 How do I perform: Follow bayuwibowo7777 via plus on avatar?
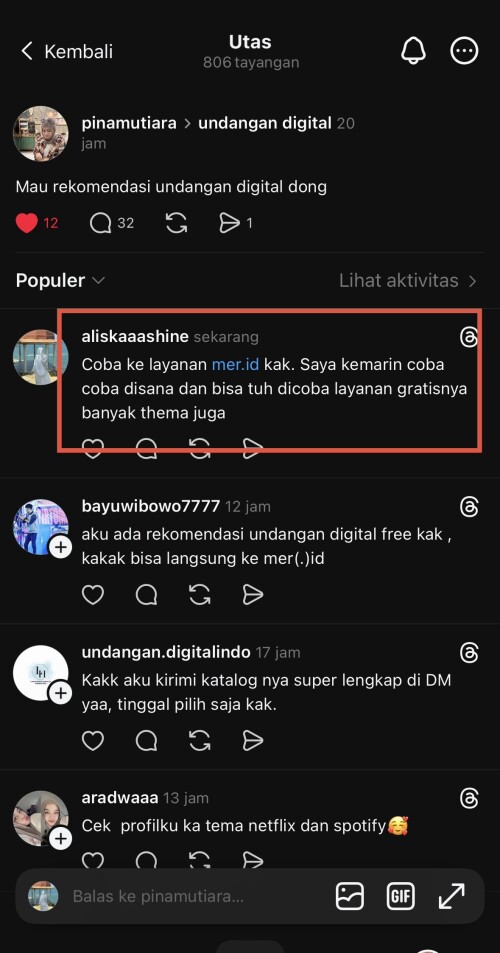pos(60,547)
